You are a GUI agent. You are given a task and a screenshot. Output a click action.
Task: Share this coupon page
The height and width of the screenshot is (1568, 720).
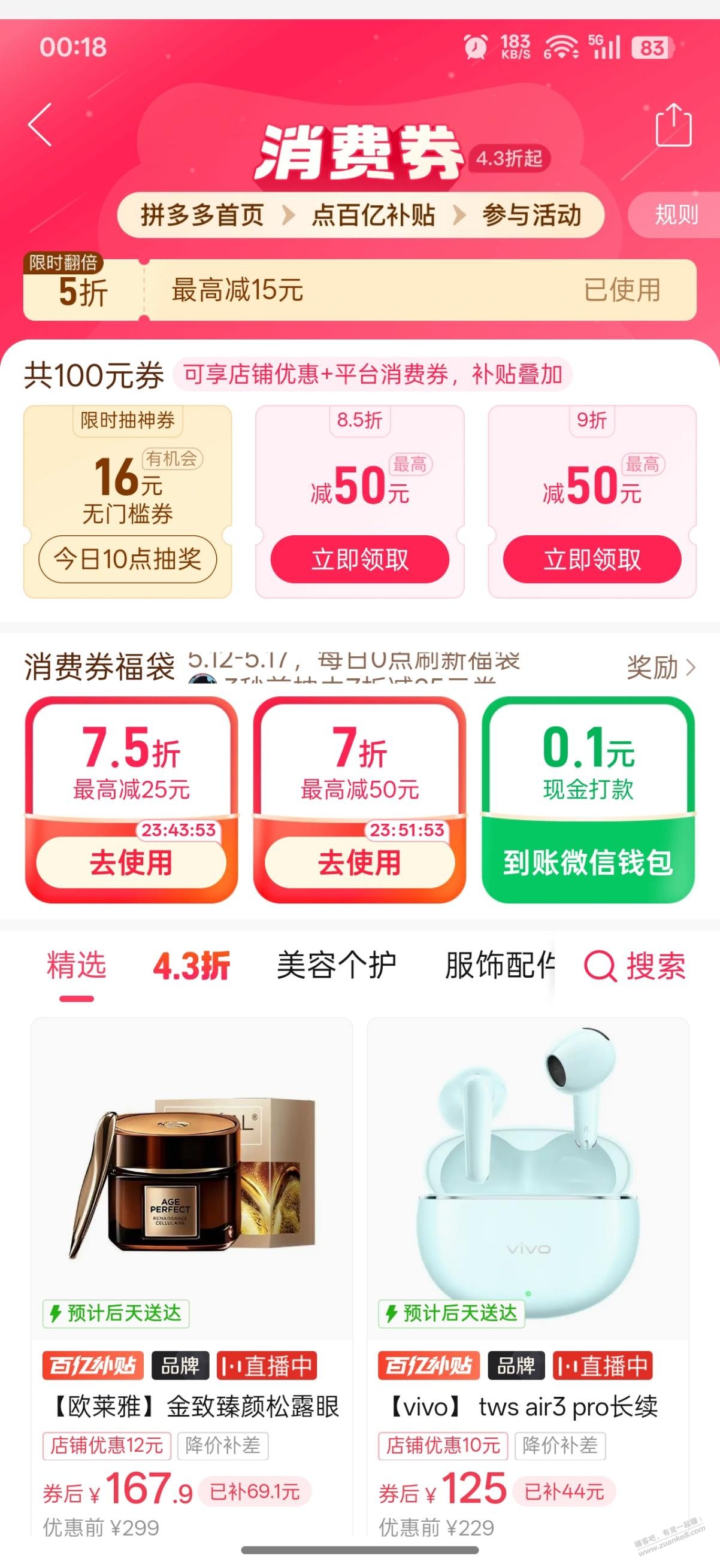pos(673,125)
